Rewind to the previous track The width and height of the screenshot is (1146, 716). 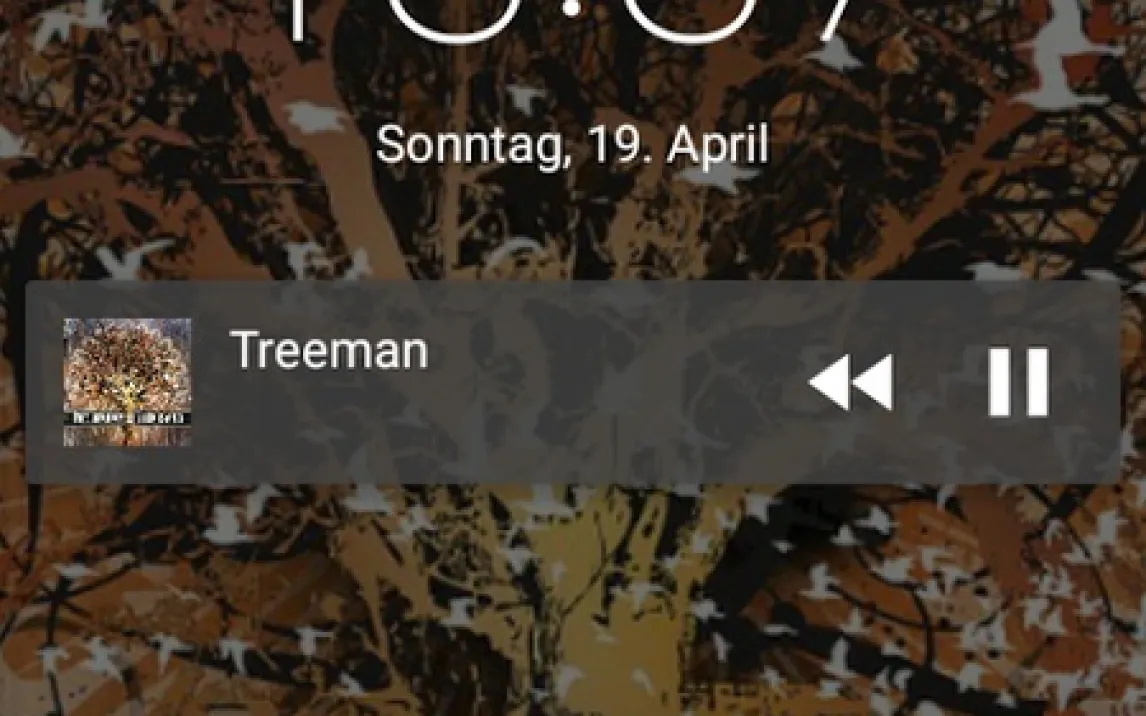[x=850, y=383]
